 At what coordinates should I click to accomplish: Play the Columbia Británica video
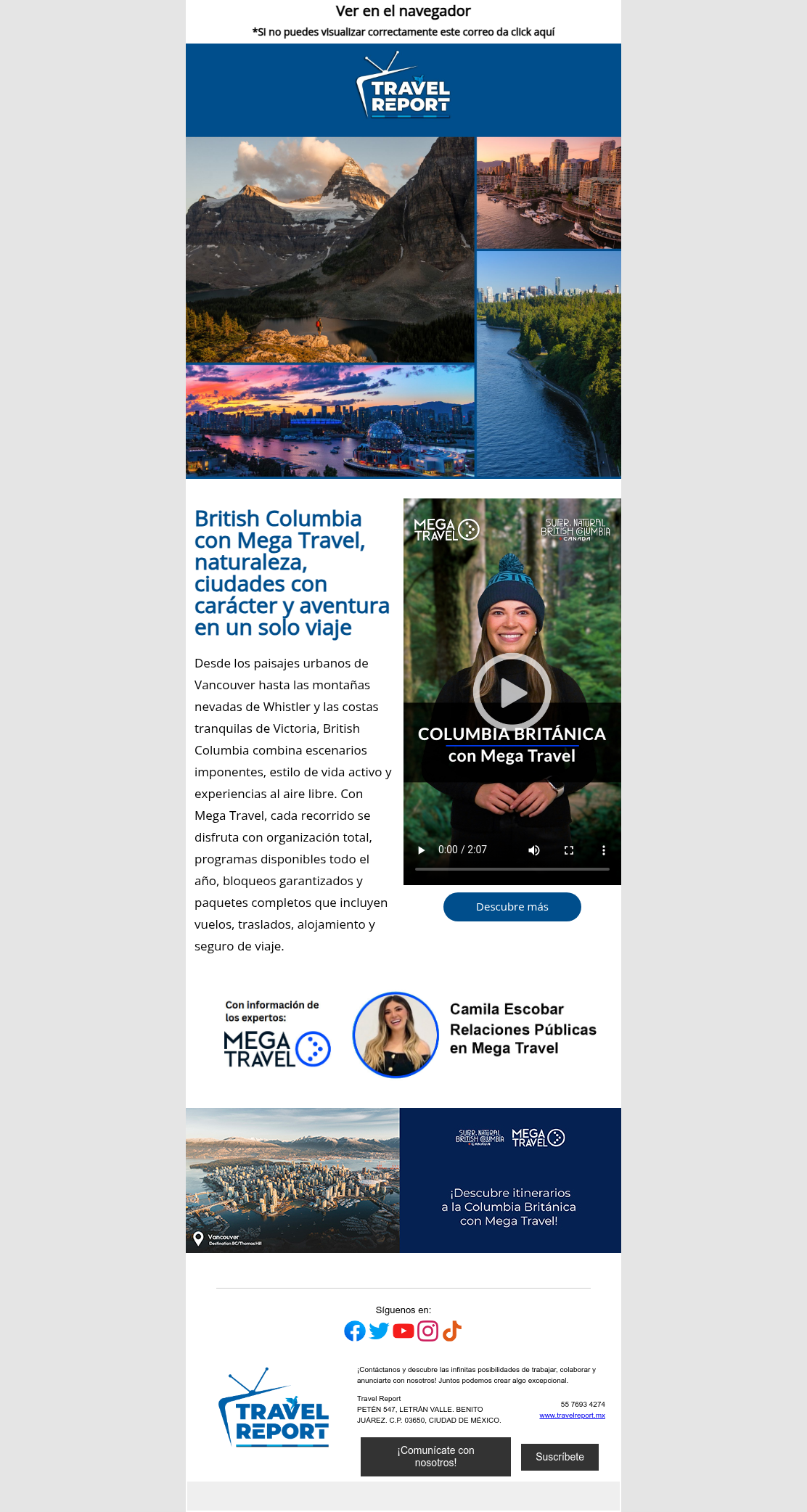pyautogui.click(x=512, y=692)
